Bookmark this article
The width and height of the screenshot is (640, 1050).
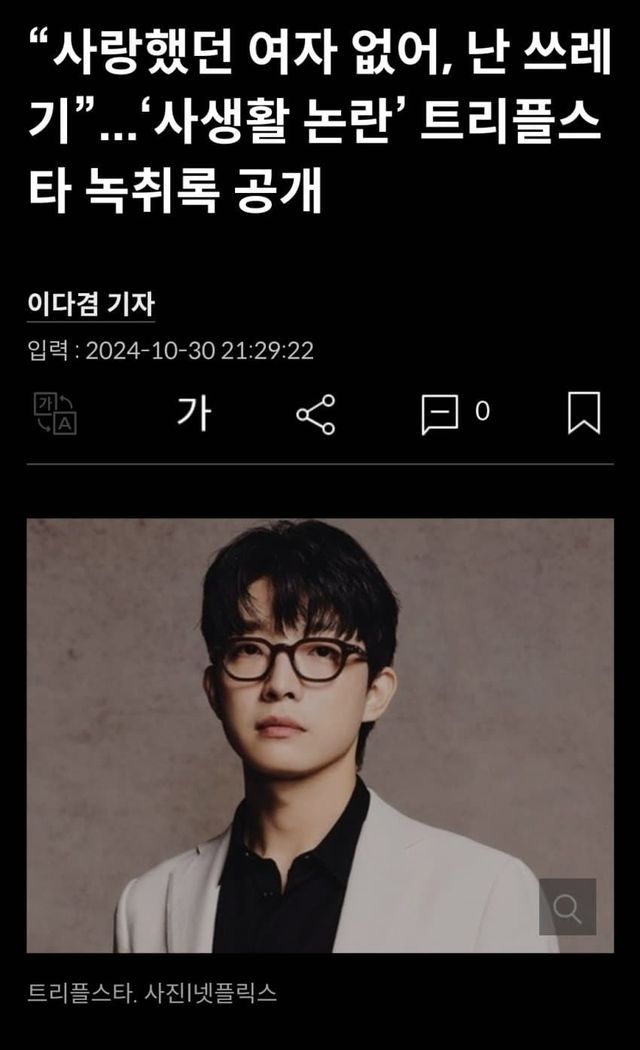pos(583,413)
